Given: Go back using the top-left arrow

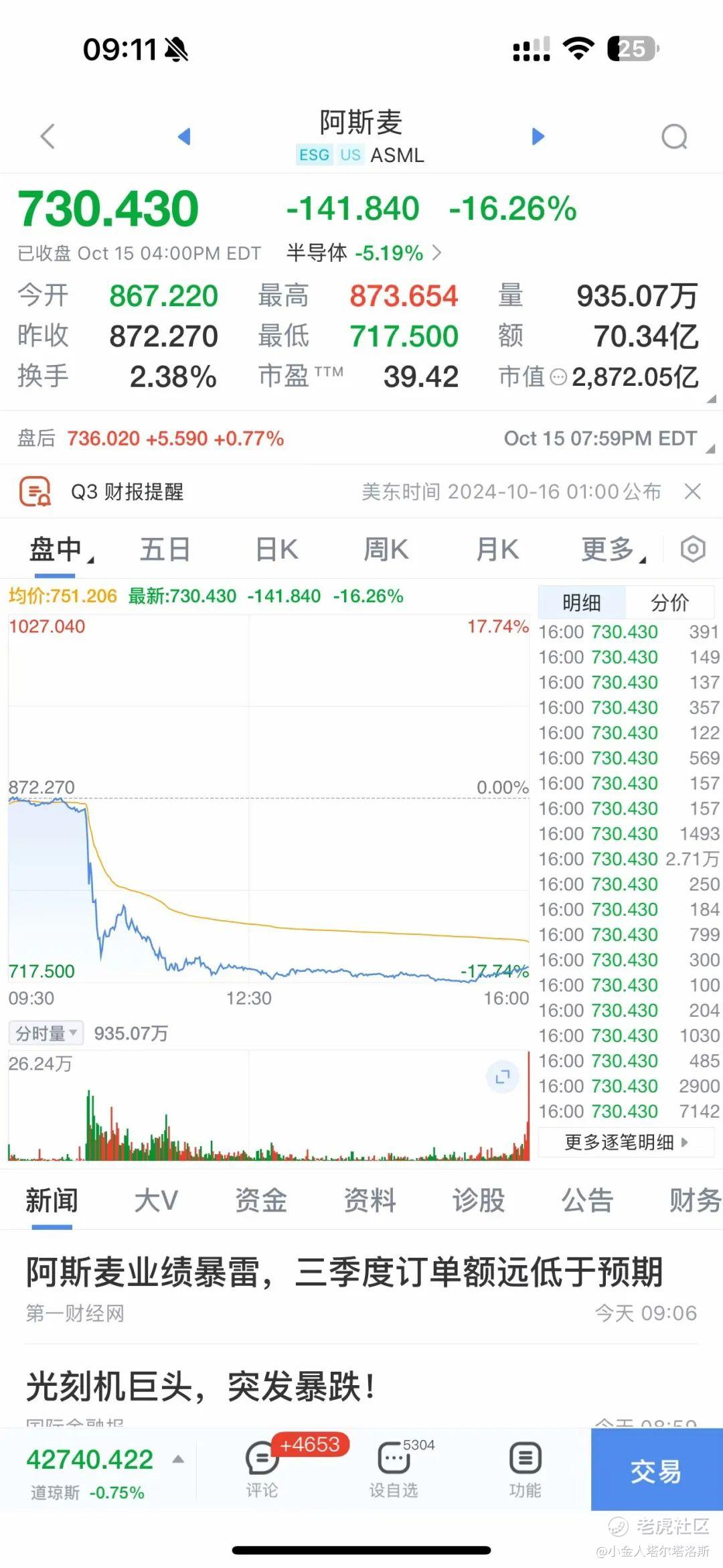Looking at the screenshot, I should point(48,137).
